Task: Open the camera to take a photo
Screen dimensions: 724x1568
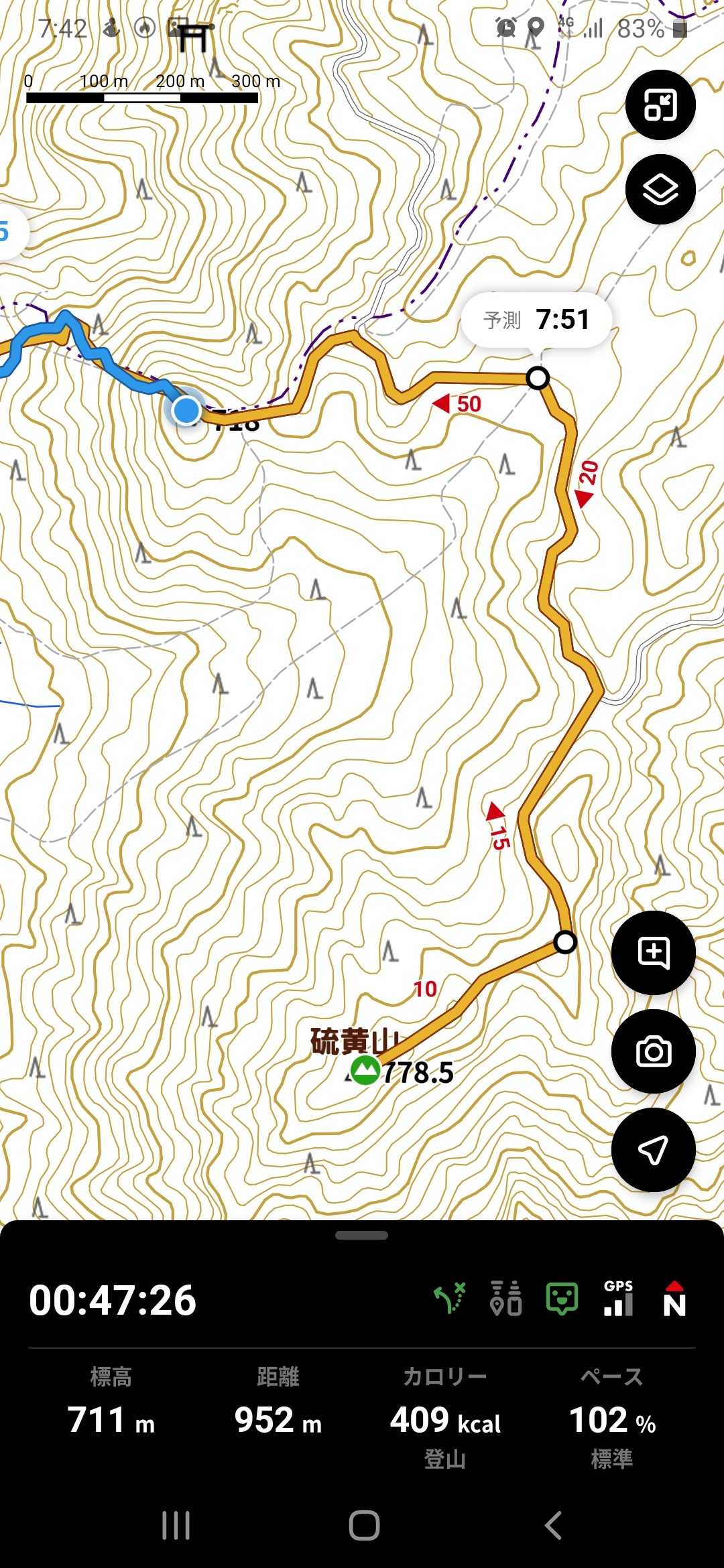Action: (654, 1051)
